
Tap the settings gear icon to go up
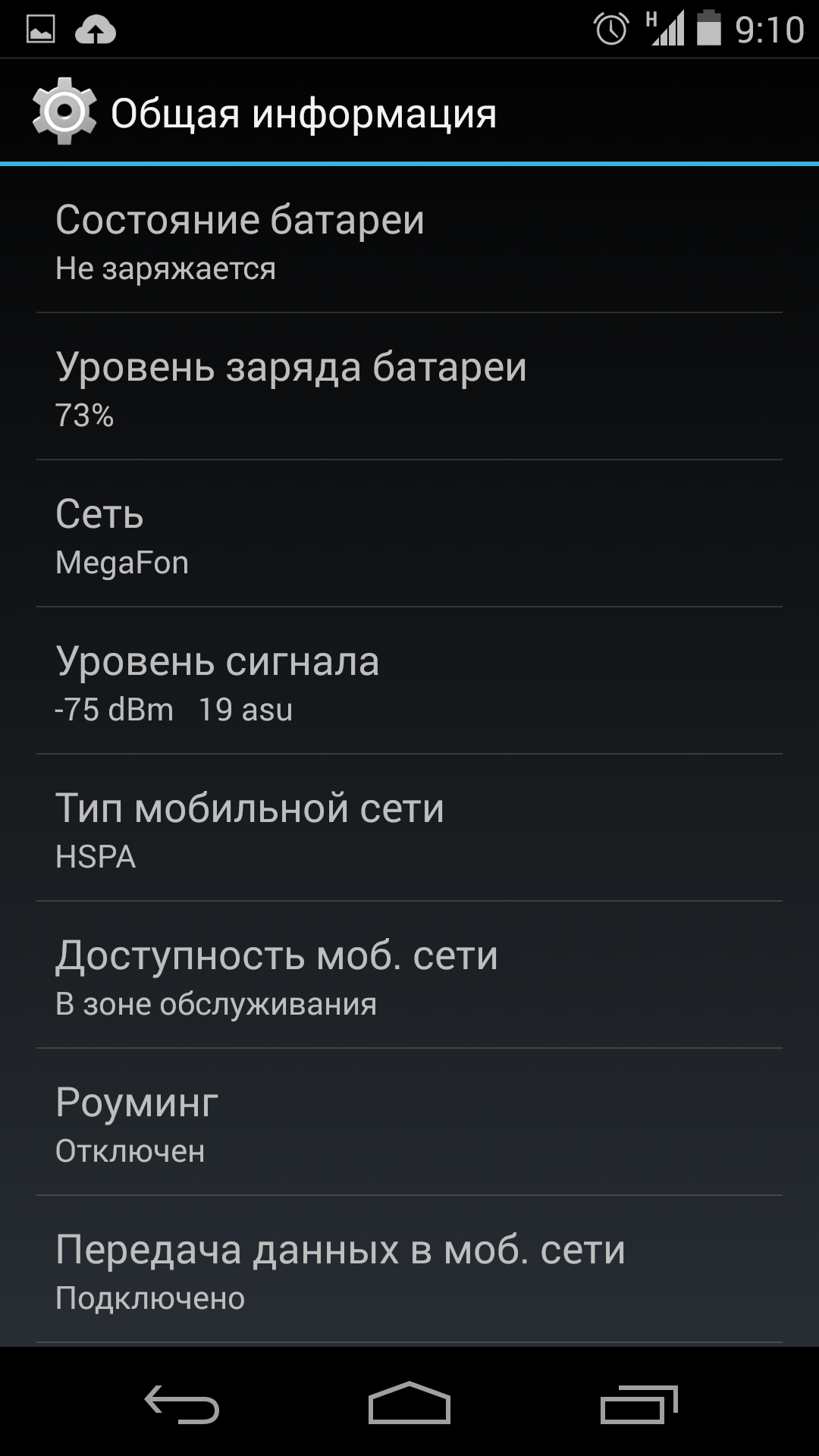click(x=64, y=111)
